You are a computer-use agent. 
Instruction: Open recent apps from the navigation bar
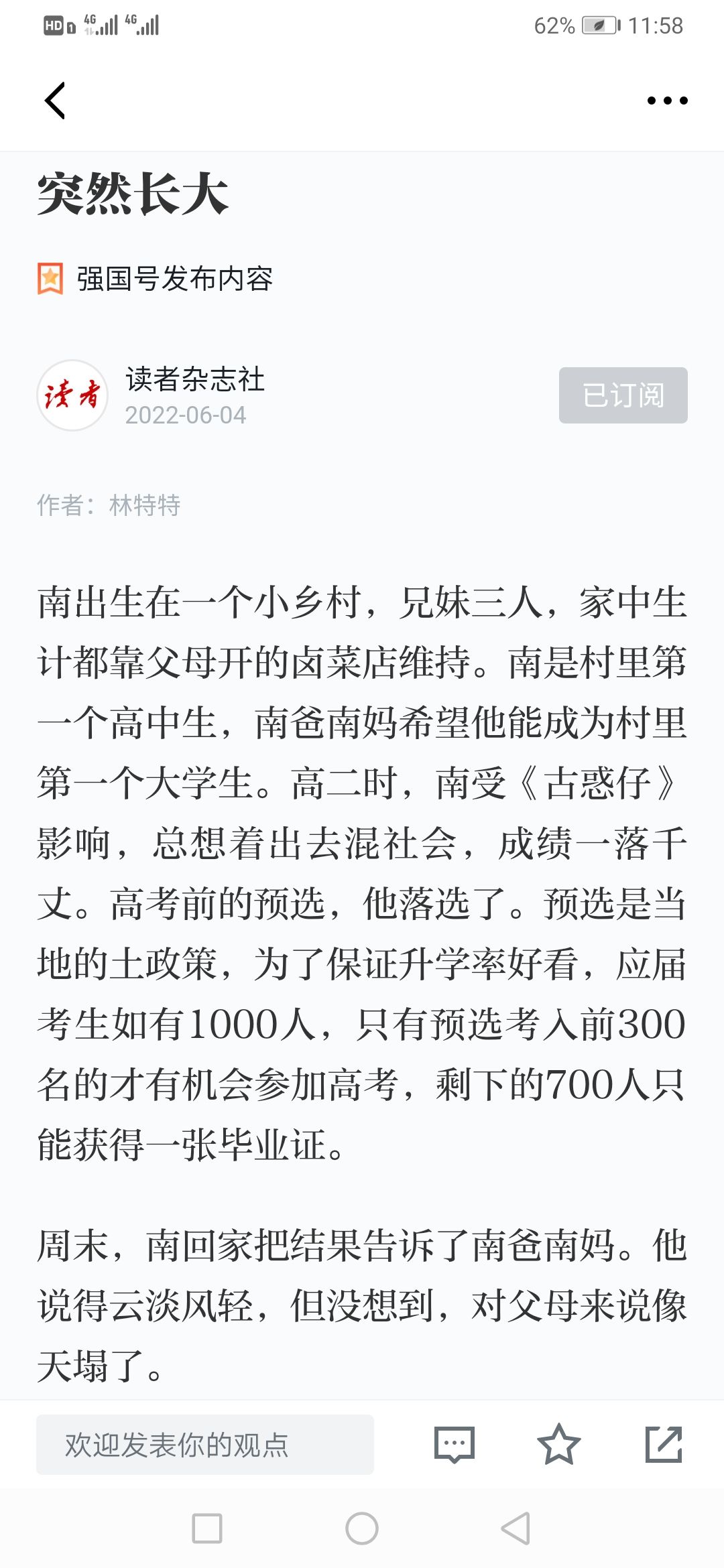(207, 1528)
